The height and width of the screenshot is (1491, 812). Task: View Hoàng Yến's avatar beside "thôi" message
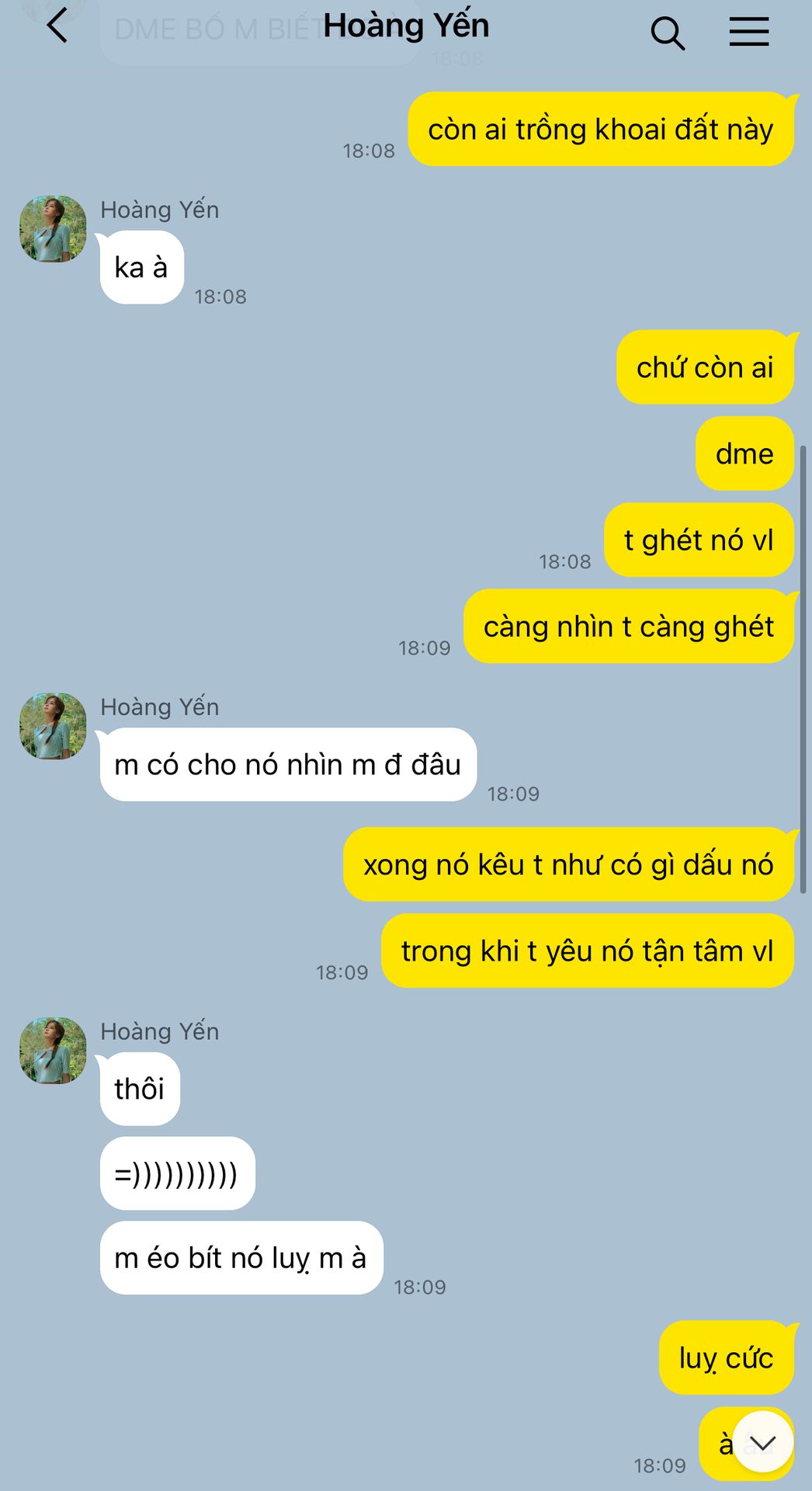[53, 1051]
